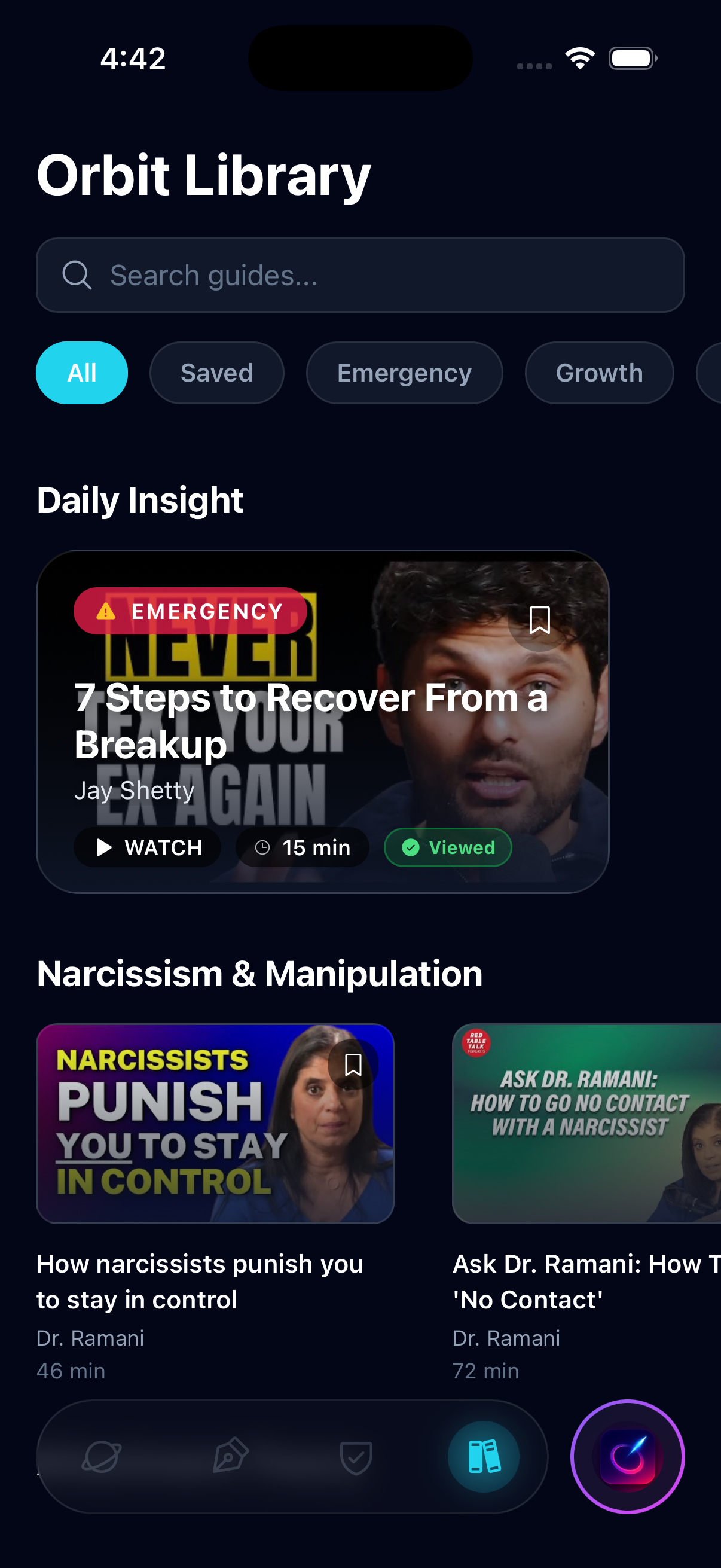This screenshot has height=1568, width=721.
Task: Go to the planet orbit tab
Action: click(x=102, y=1457)
